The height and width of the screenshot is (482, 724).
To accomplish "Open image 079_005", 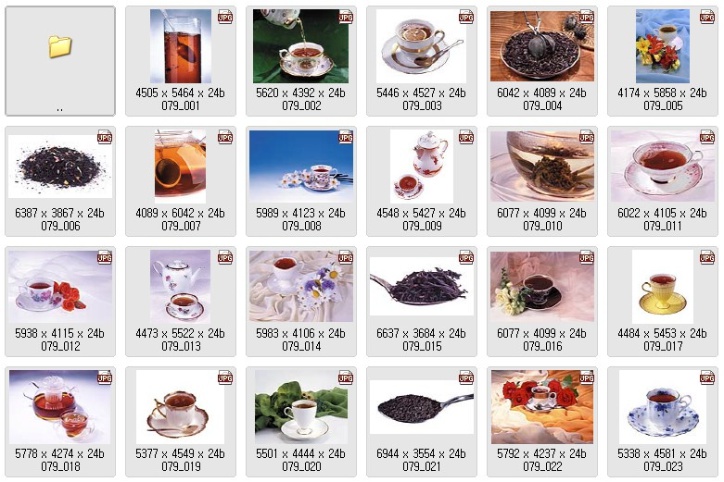I will [662, 46].
